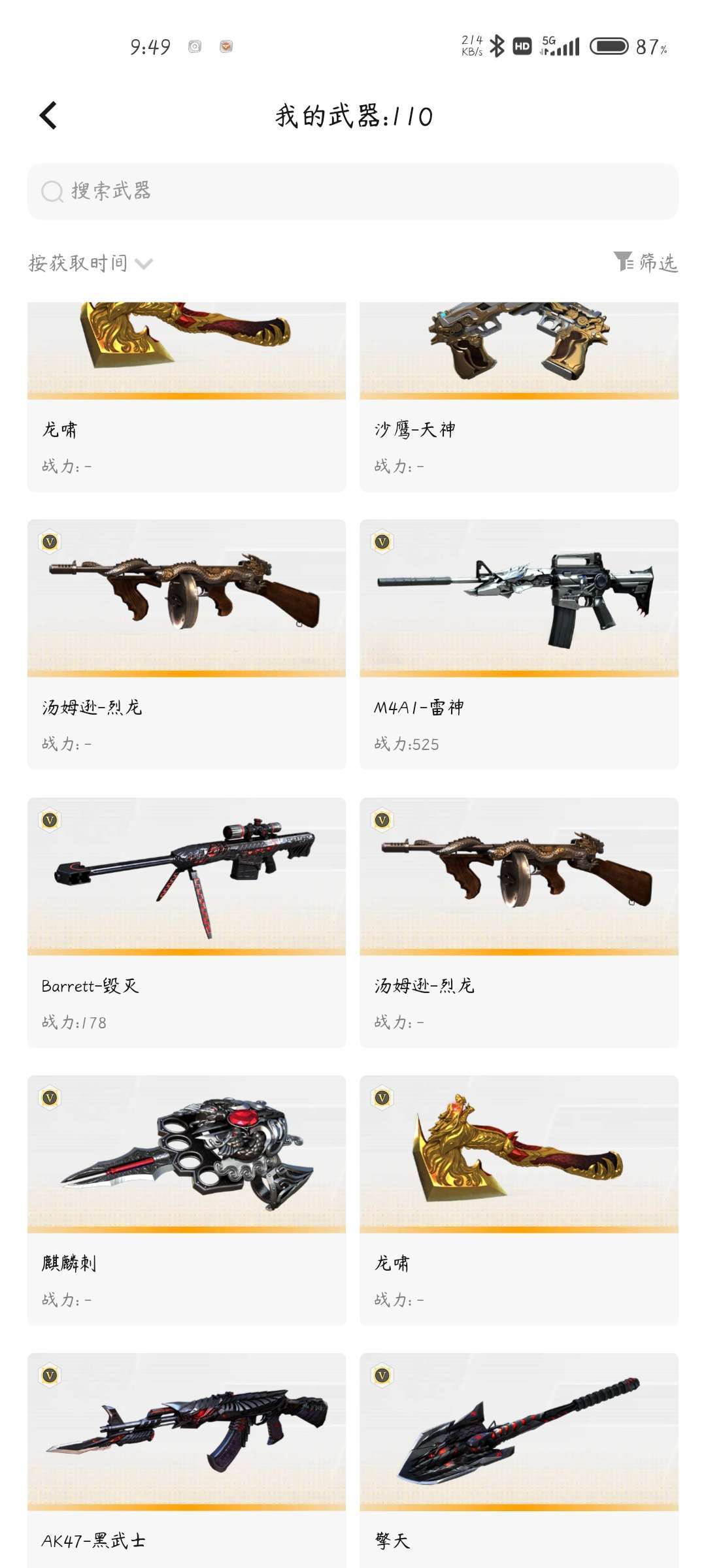This screenshot has width=706, height=1568.
Task: Open the 擎天 weapon card
Action: click(x=519, y=1460)
